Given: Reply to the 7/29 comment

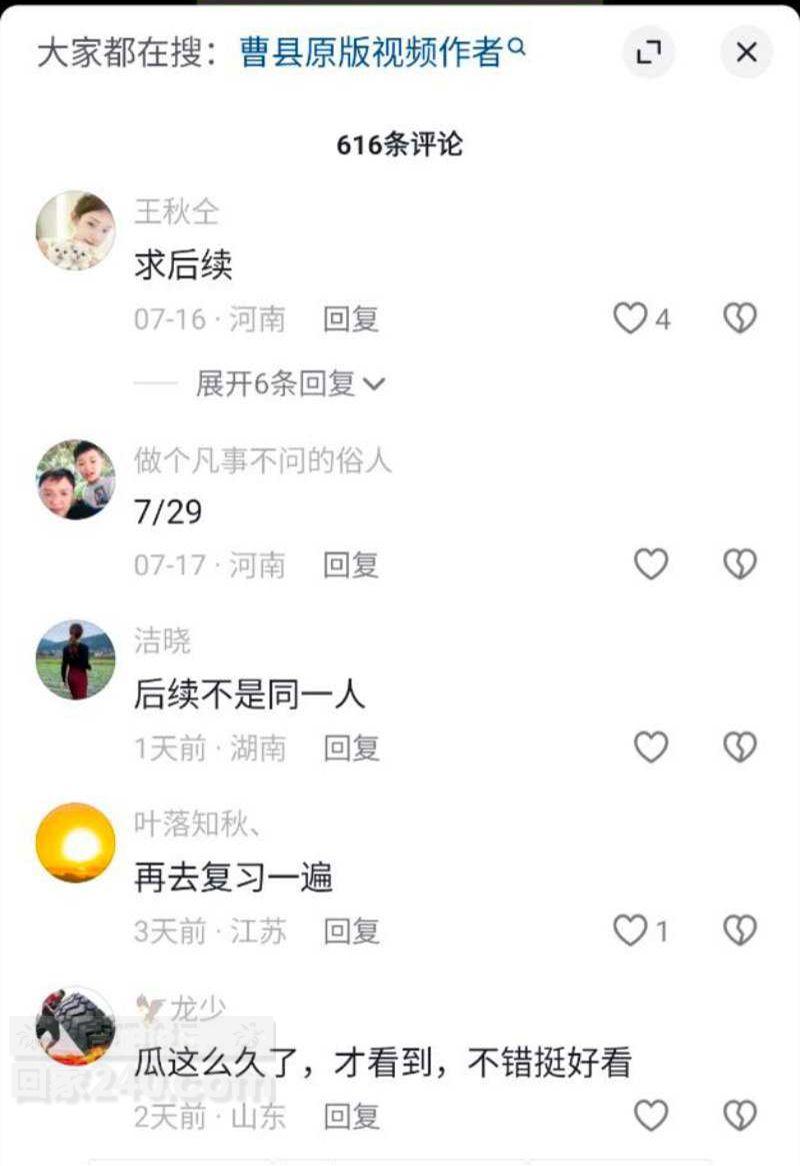Looking at the screenshot, I should 351,565.
